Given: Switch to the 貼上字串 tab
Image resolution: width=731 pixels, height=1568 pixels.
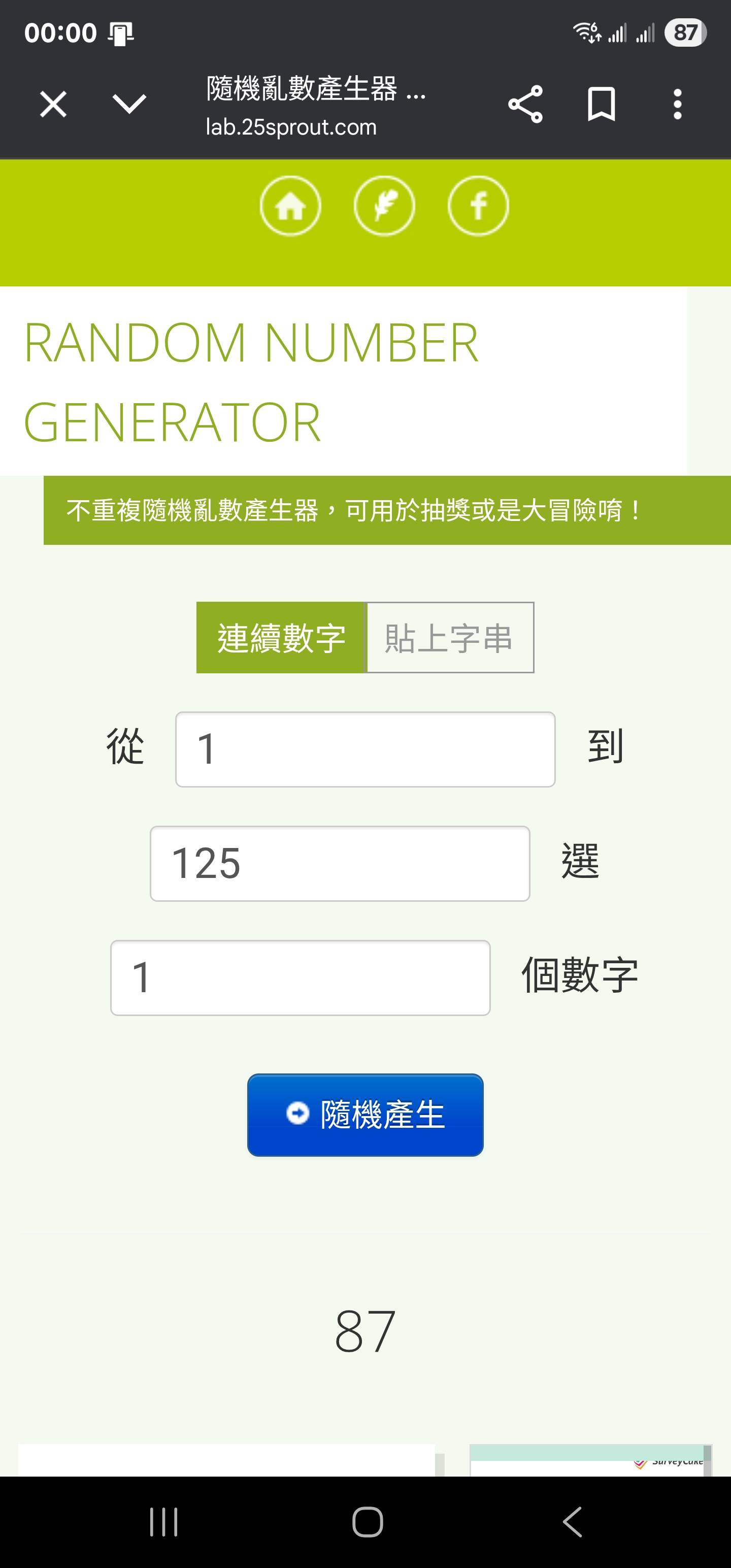Looking at the screenshot, I should (x=450, y=637).
